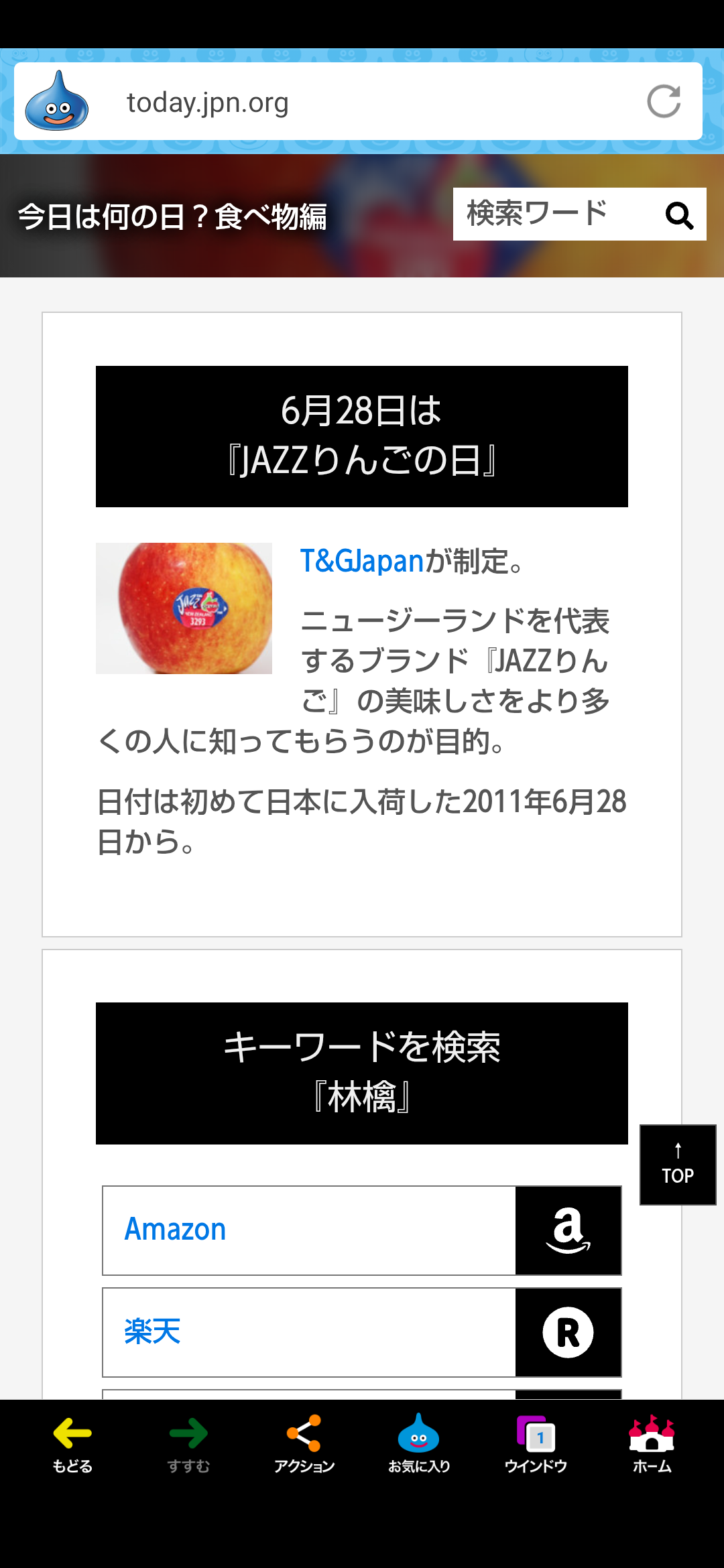724x1568 pixels.
Task: Open the ウインドウ tab switcher
Action: (x=536, y=1445)
